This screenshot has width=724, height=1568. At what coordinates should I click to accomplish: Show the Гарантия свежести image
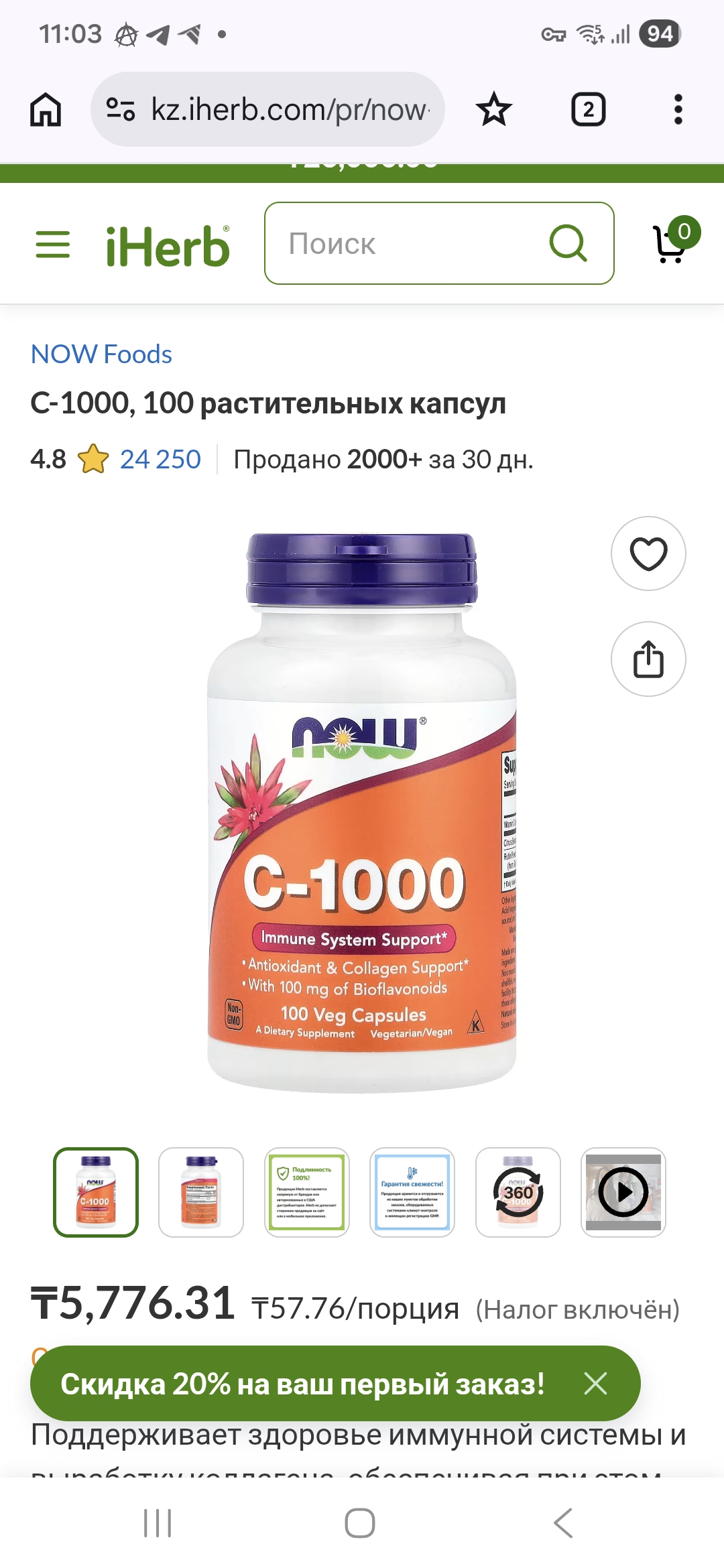412,1192
